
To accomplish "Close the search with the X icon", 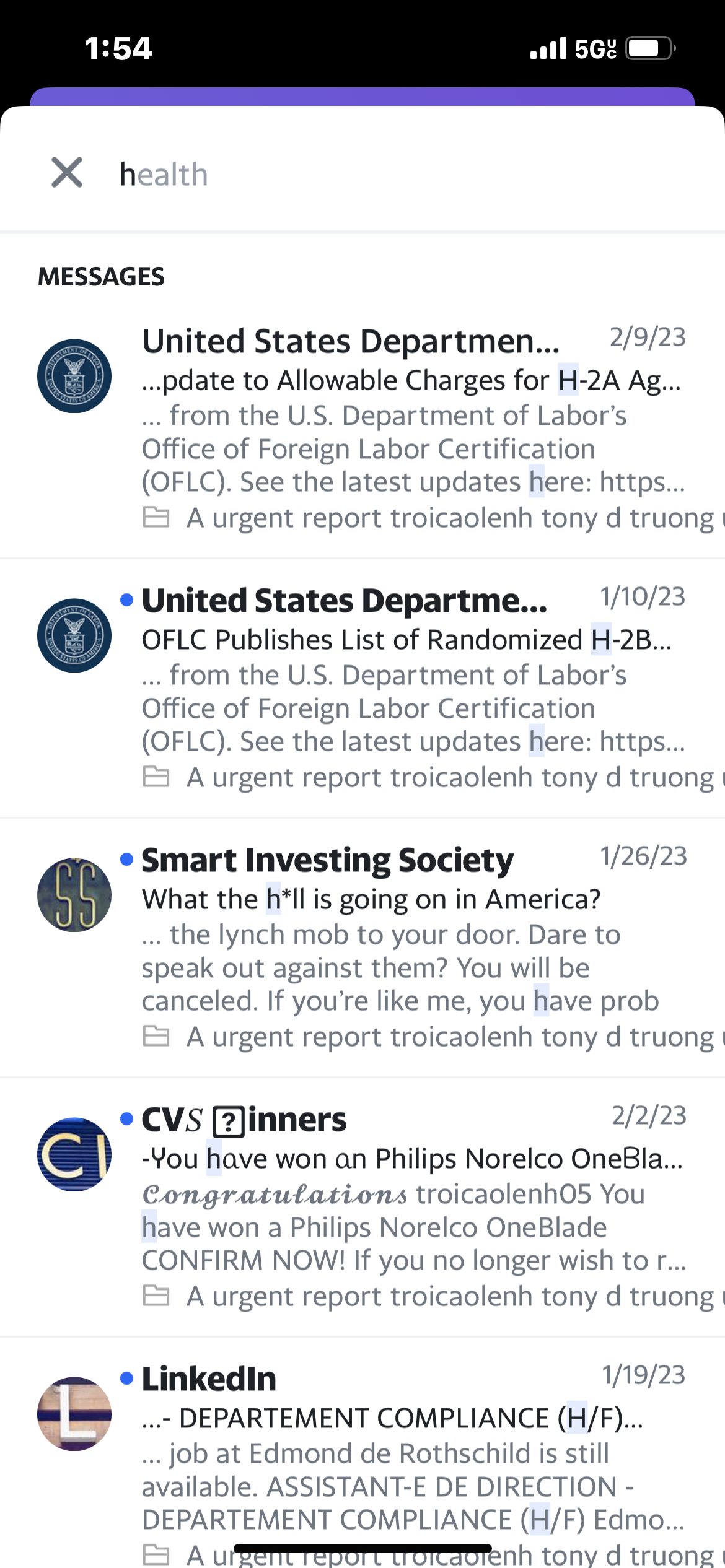I will point(67,172).
